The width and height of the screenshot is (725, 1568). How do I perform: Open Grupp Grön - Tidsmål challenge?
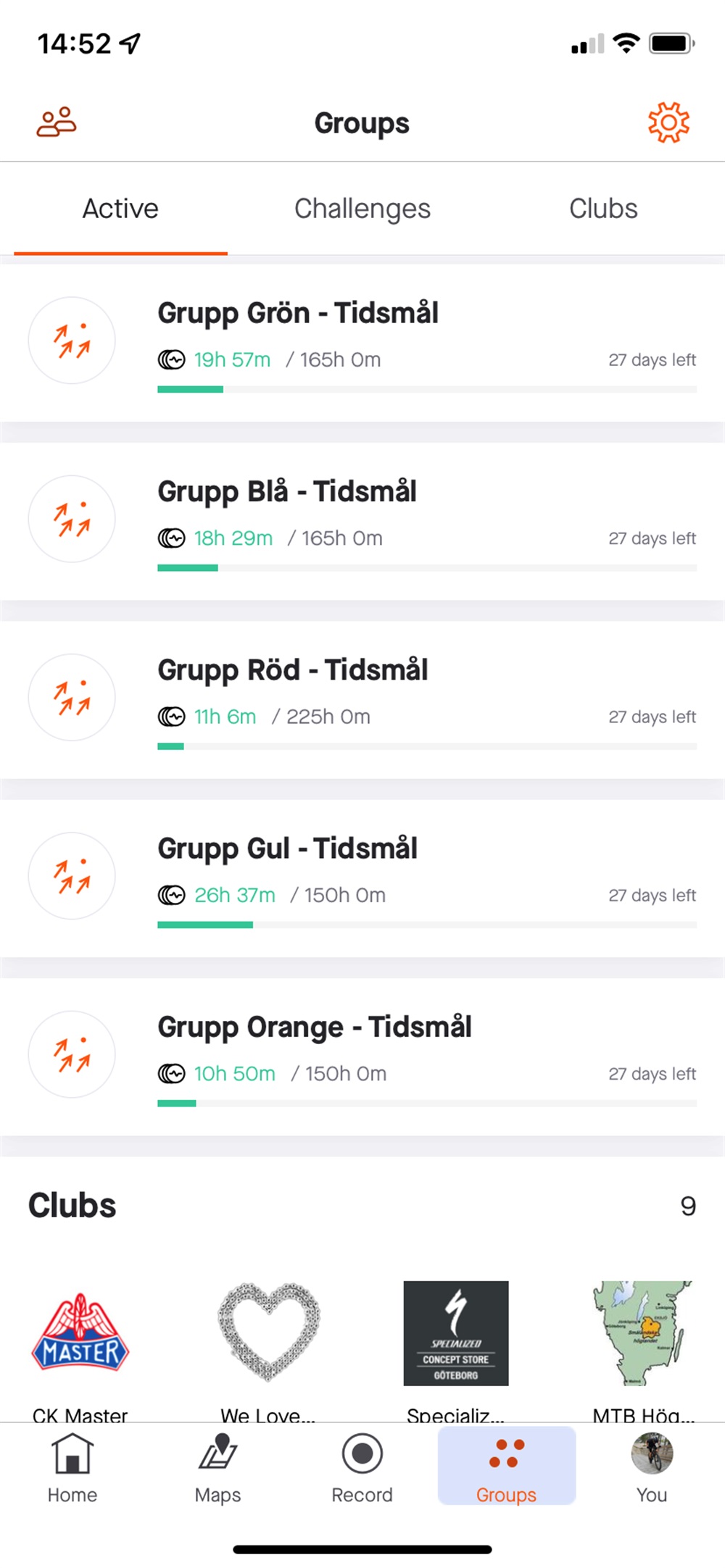[x=362, y=342]
